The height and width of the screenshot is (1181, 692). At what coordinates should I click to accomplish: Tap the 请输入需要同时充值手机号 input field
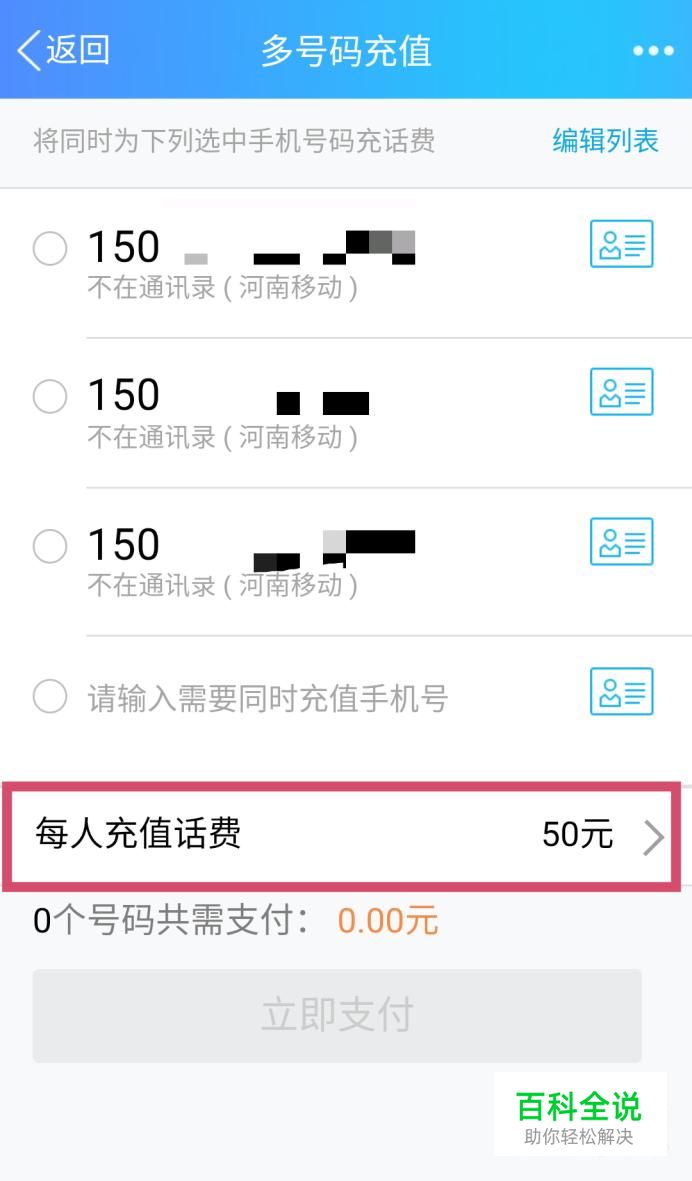pos(268,698)
